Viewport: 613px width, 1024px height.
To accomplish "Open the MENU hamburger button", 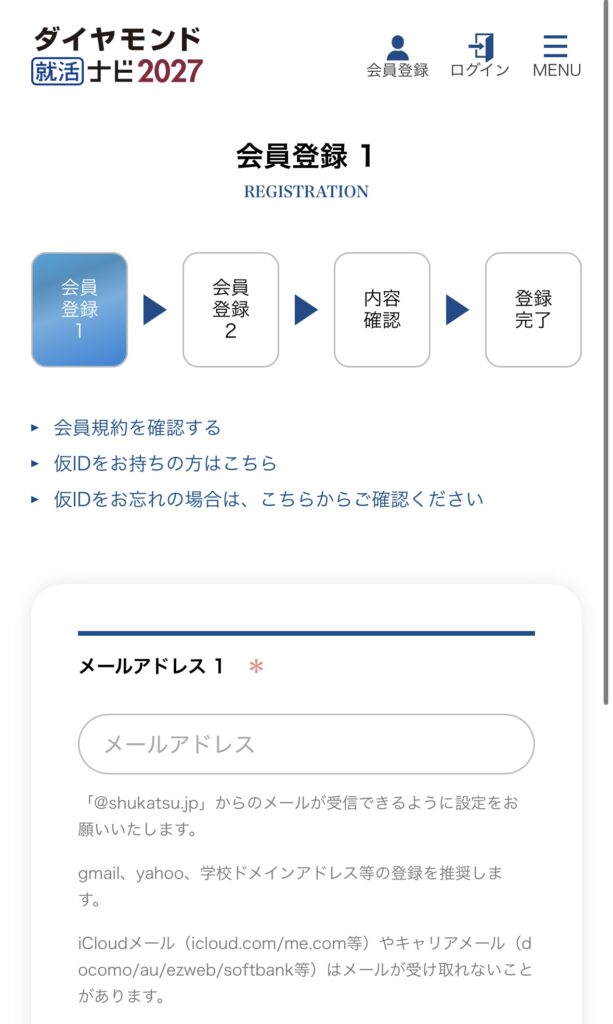I will coord(556,55).
